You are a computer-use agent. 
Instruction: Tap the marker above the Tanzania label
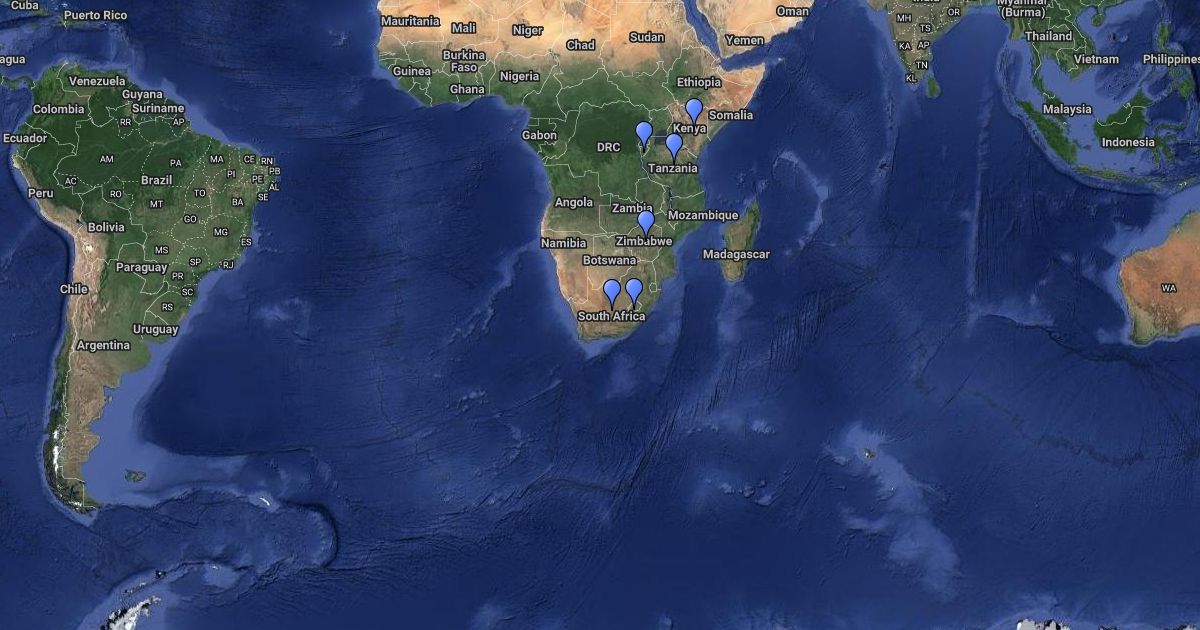tap(674, 145)
